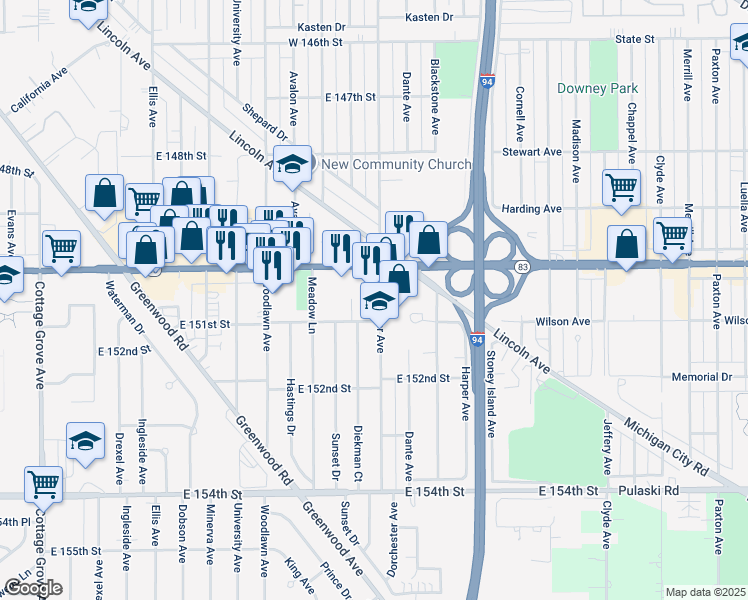The width and height of the screenshot is (748, 600).
Task: Open the grocery cart marker below Merrill Ave
Action: coord(672,236)
